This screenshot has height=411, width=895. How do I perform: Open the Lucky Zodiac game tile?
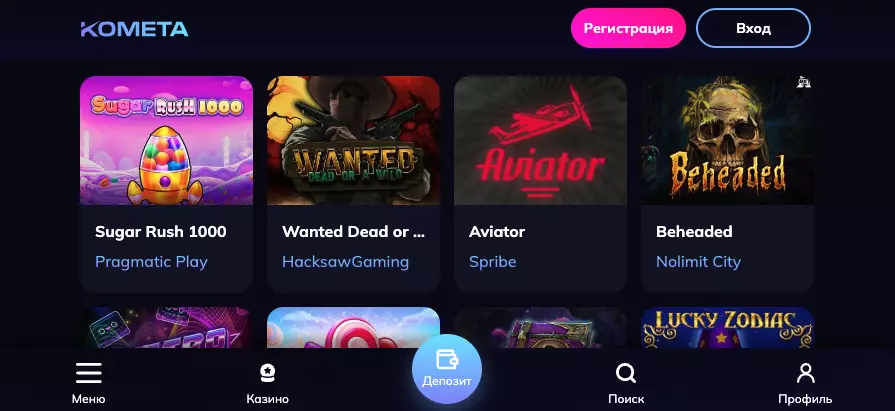click(727, 327)
